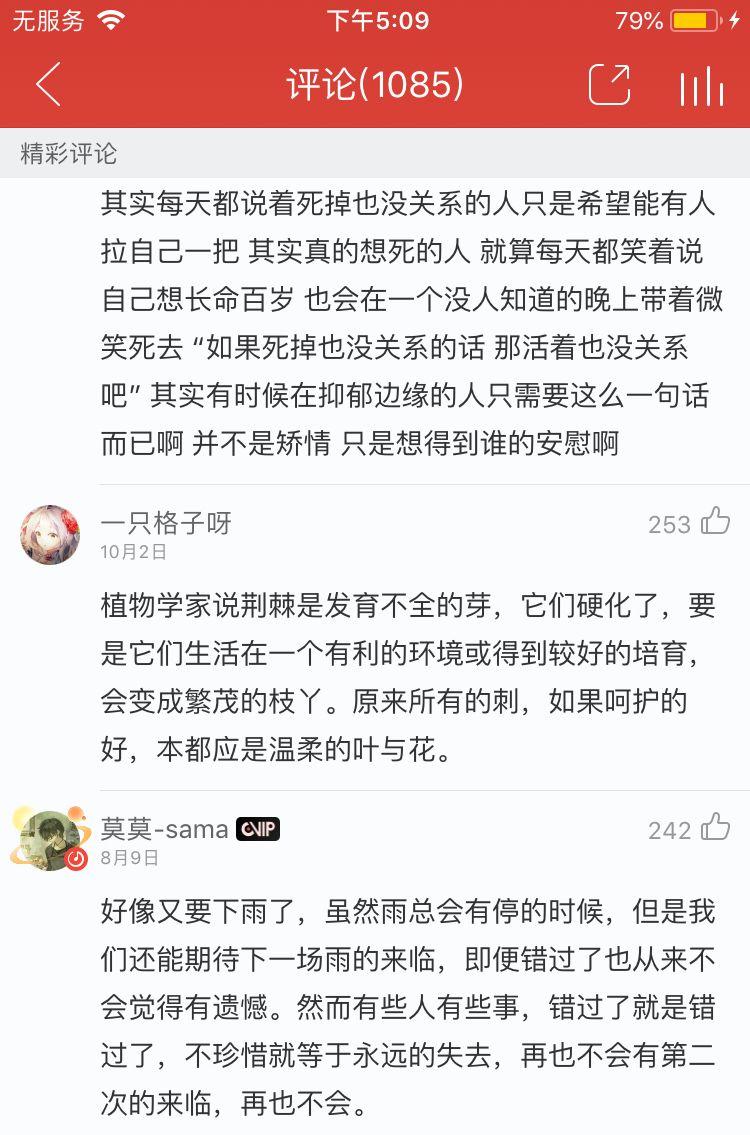Go back from the comments page
Image resolution: width=750 pixels, height=1135 pixels.
click(x=48, y=85)
